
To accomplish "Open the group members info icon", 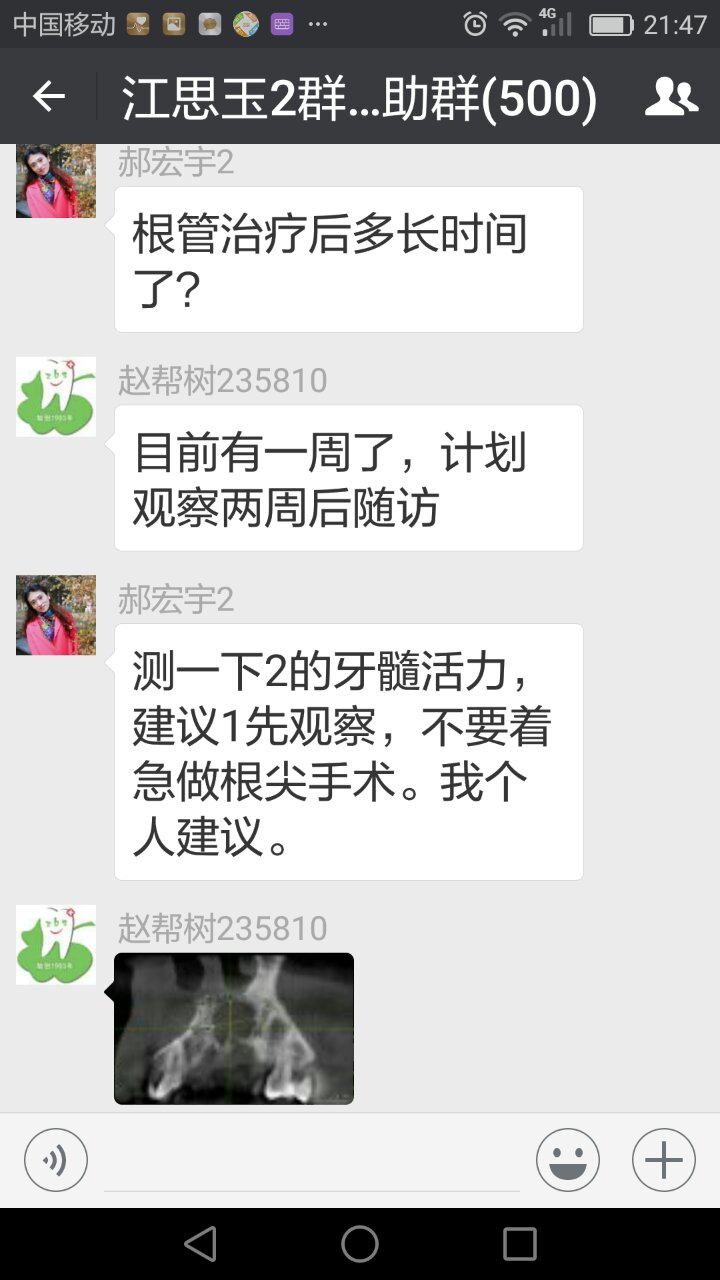I will pos(671,97).
